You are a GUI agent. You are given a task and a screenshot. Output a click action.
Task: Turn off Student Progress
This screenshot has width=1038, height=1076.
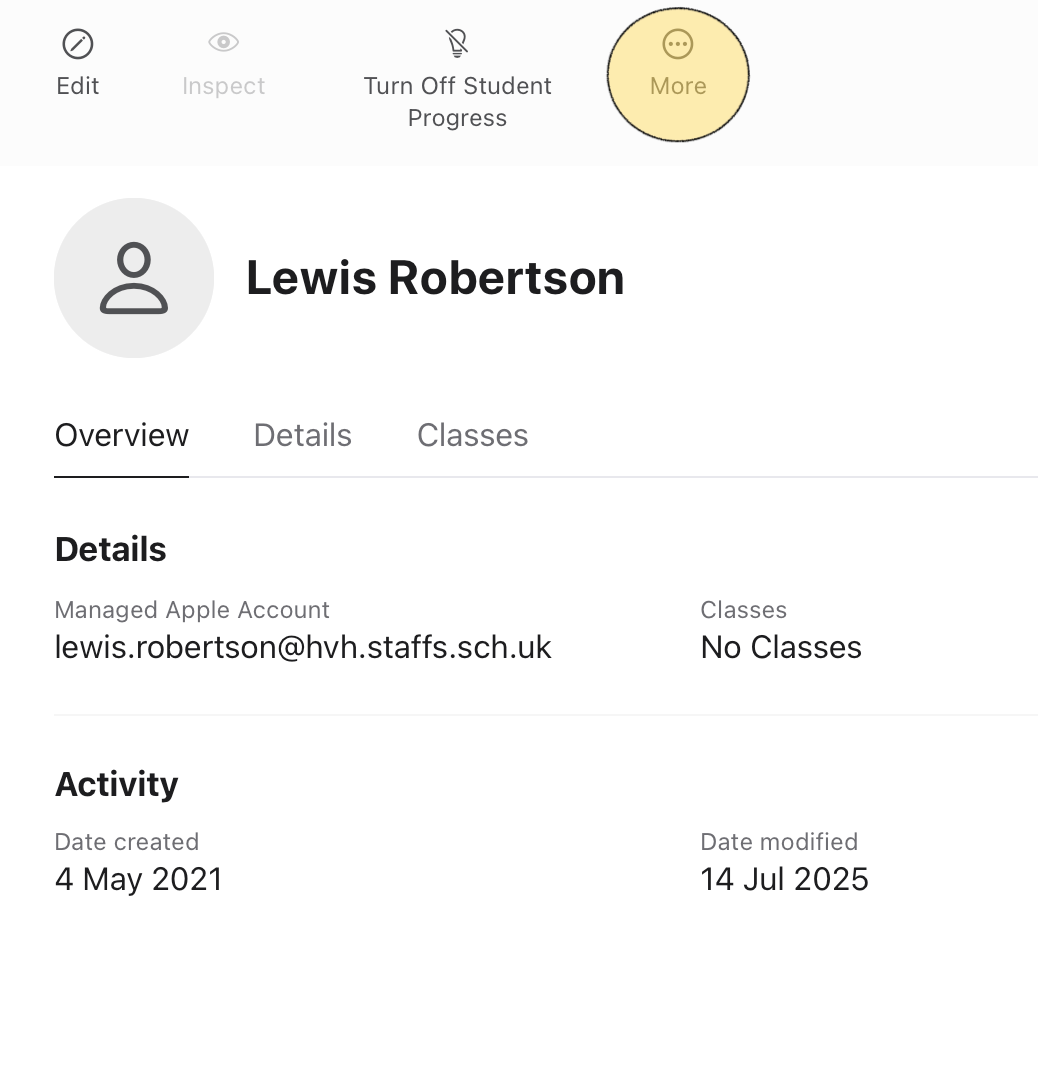point(457,80)
